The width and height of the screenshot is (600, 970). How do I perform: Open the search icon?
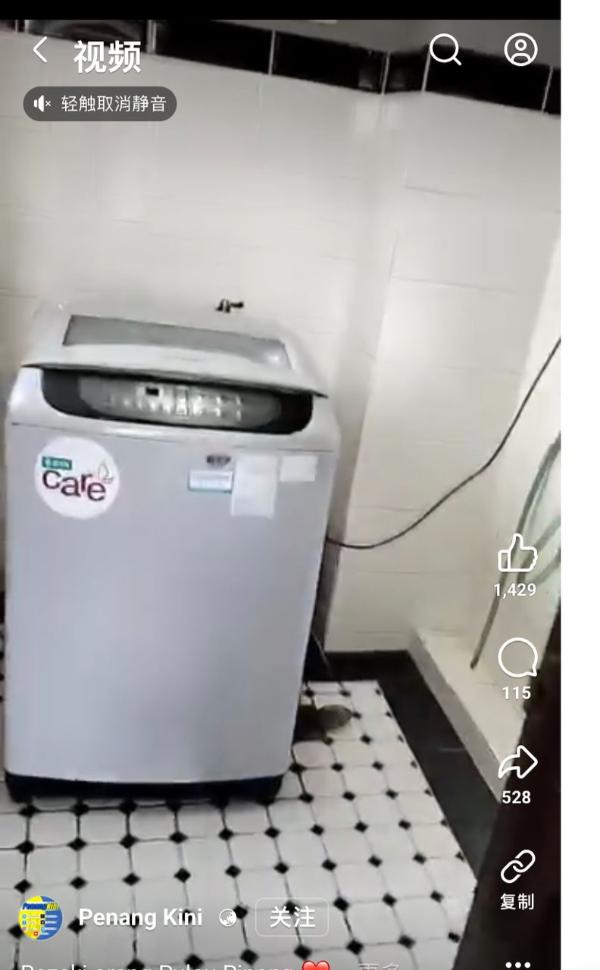[x=445, y=49]
